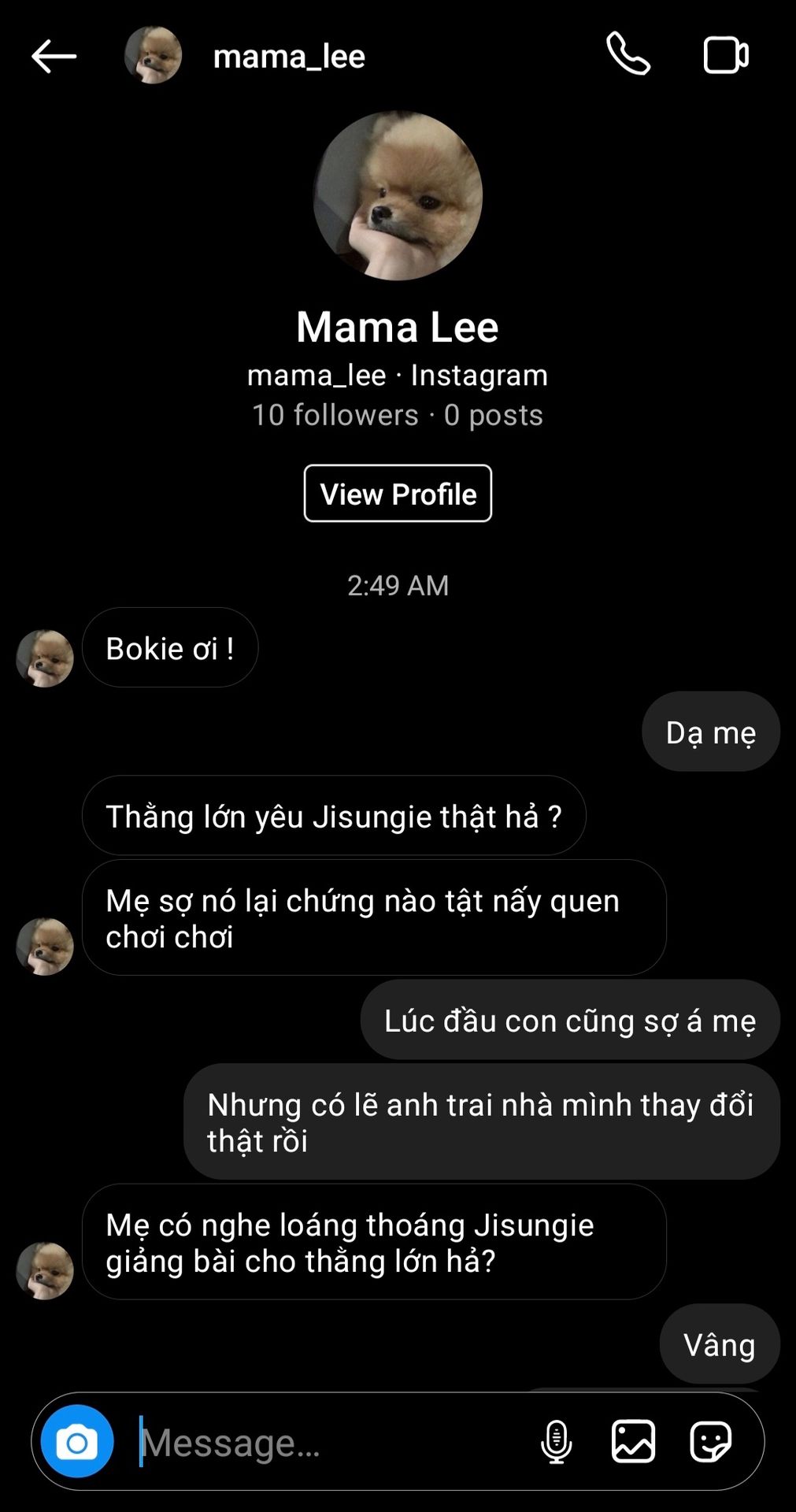Open the sticker picker icon
This screenshot has height=1512, width=796.
710,1442
